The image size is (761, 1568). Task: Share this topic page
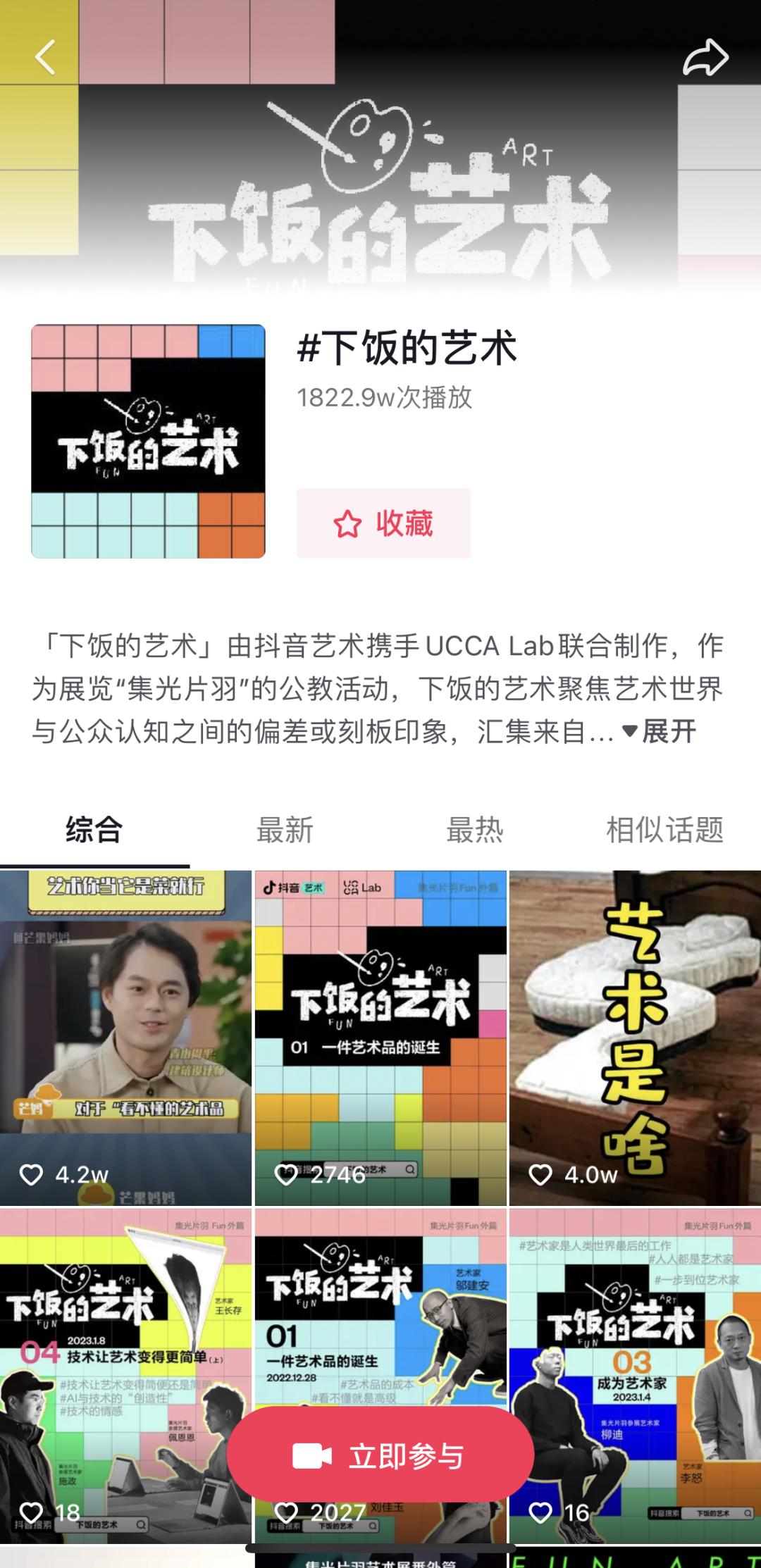click(x=705, y=57)
